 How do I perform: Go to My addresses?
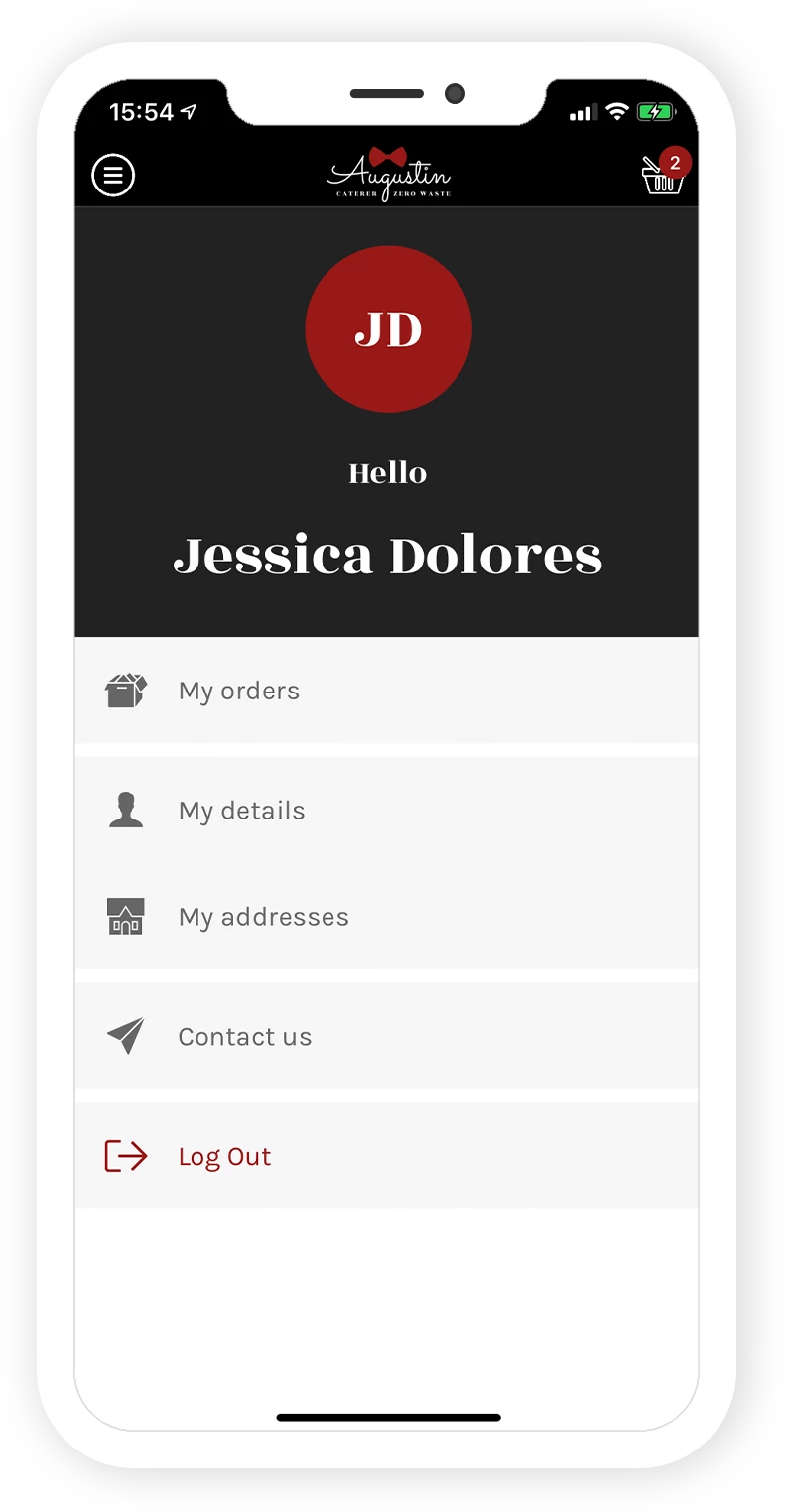(x=263, y=917)
